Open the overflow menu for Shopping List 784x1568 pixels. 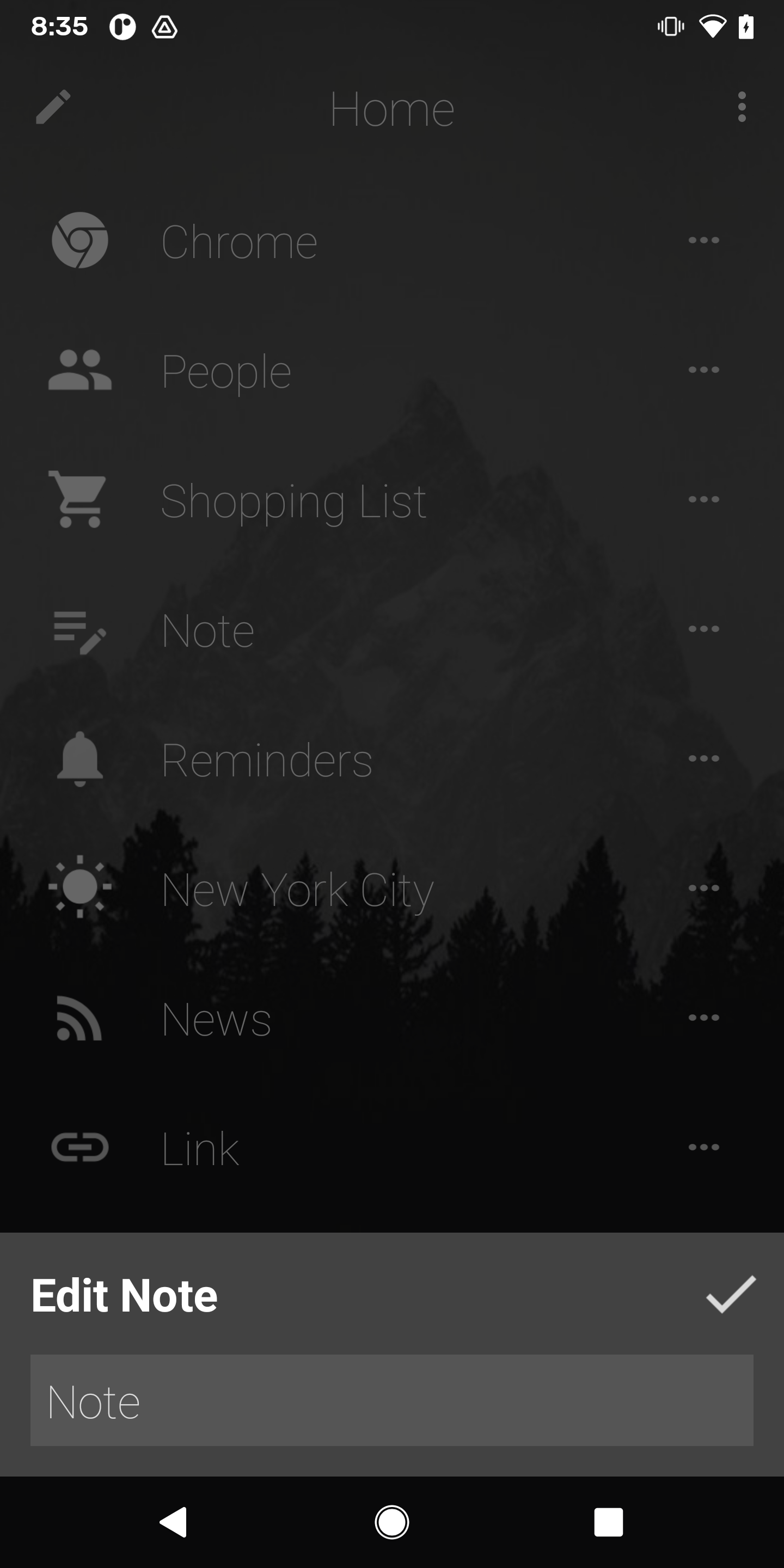[x=703, y=499]
